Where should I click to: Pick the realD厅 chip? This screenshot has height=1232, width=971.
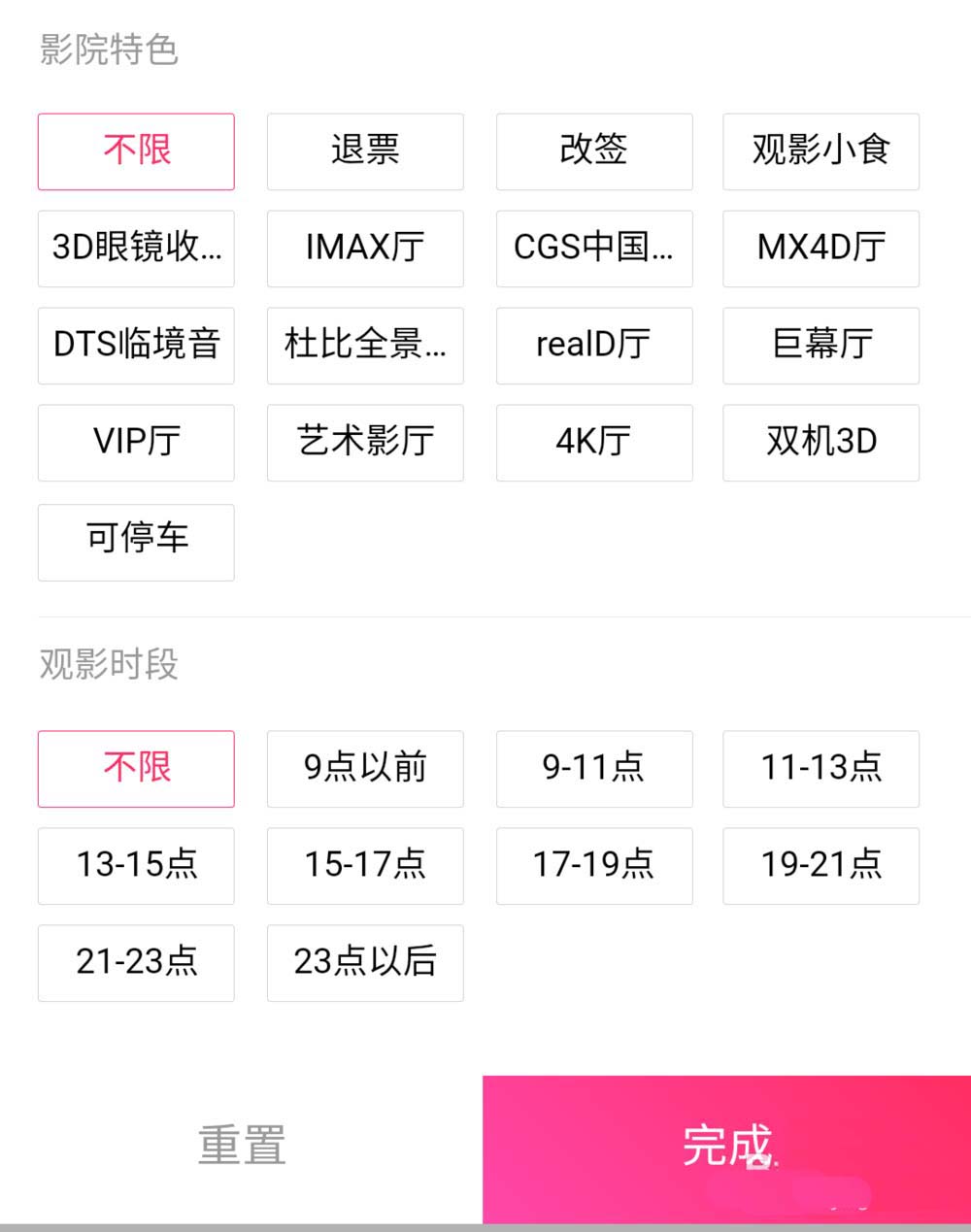(594, 346)
